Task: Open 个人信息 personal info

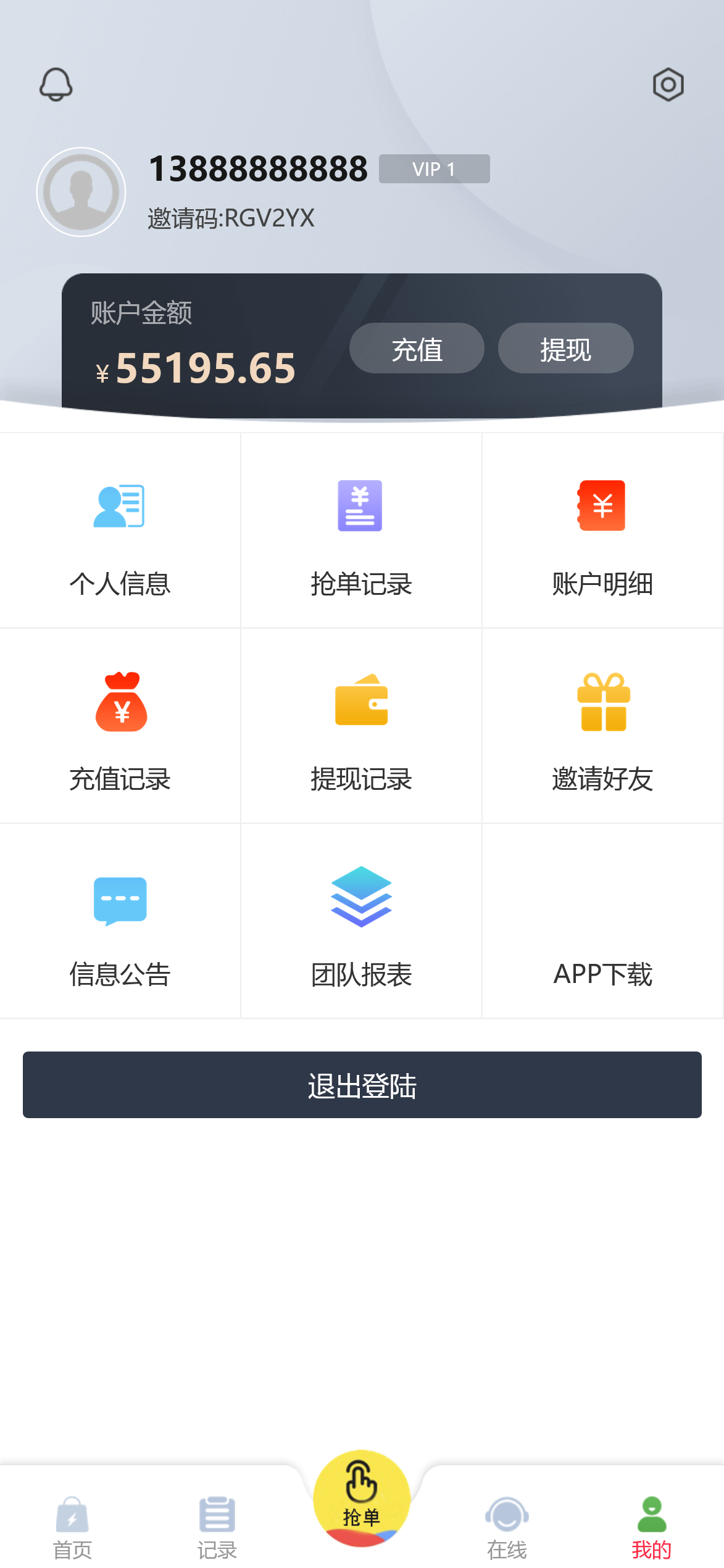Action: (x=120, y=531)
